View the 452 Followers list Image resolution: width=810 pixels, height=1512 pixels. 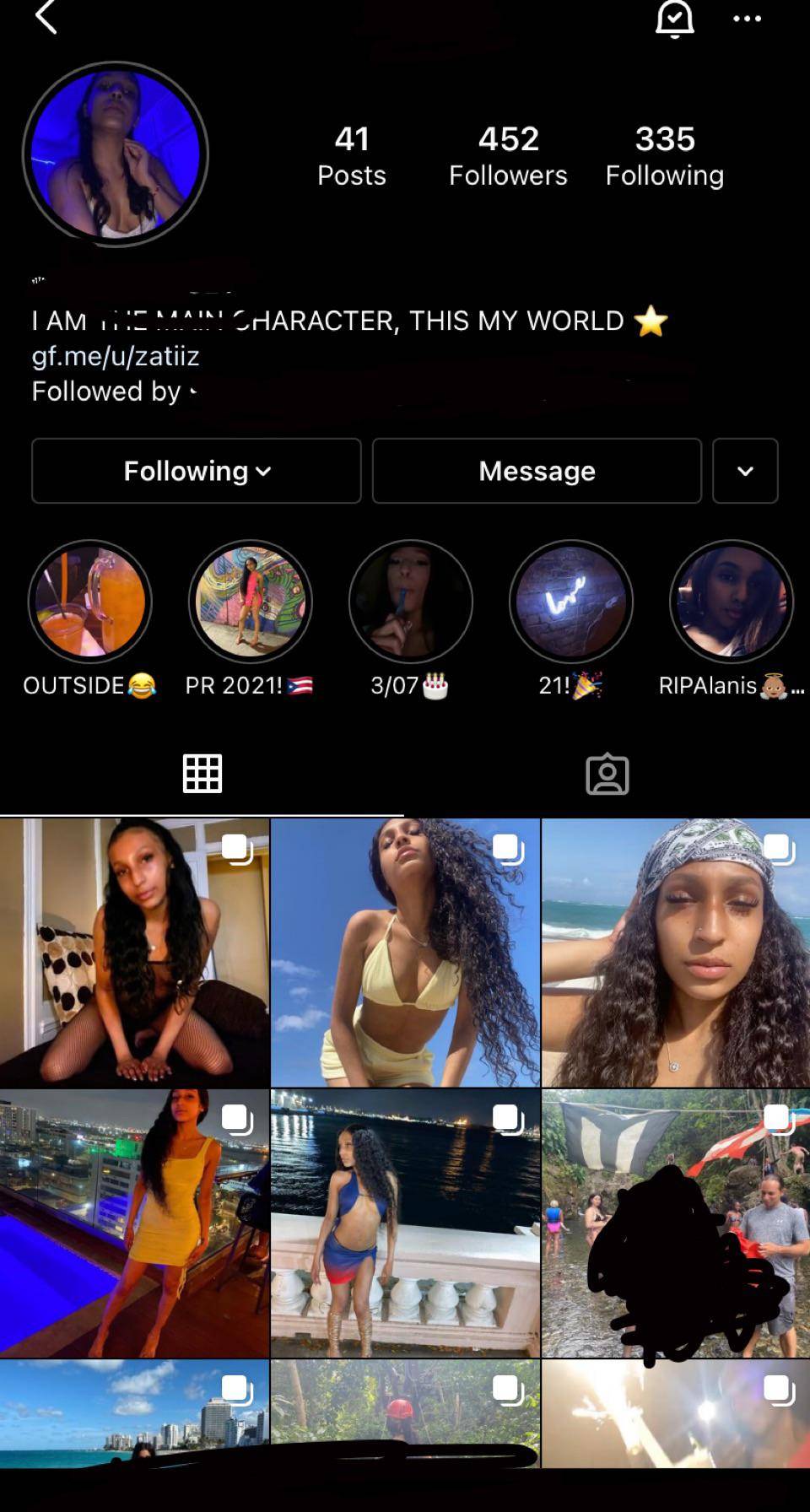pos(508,155)
